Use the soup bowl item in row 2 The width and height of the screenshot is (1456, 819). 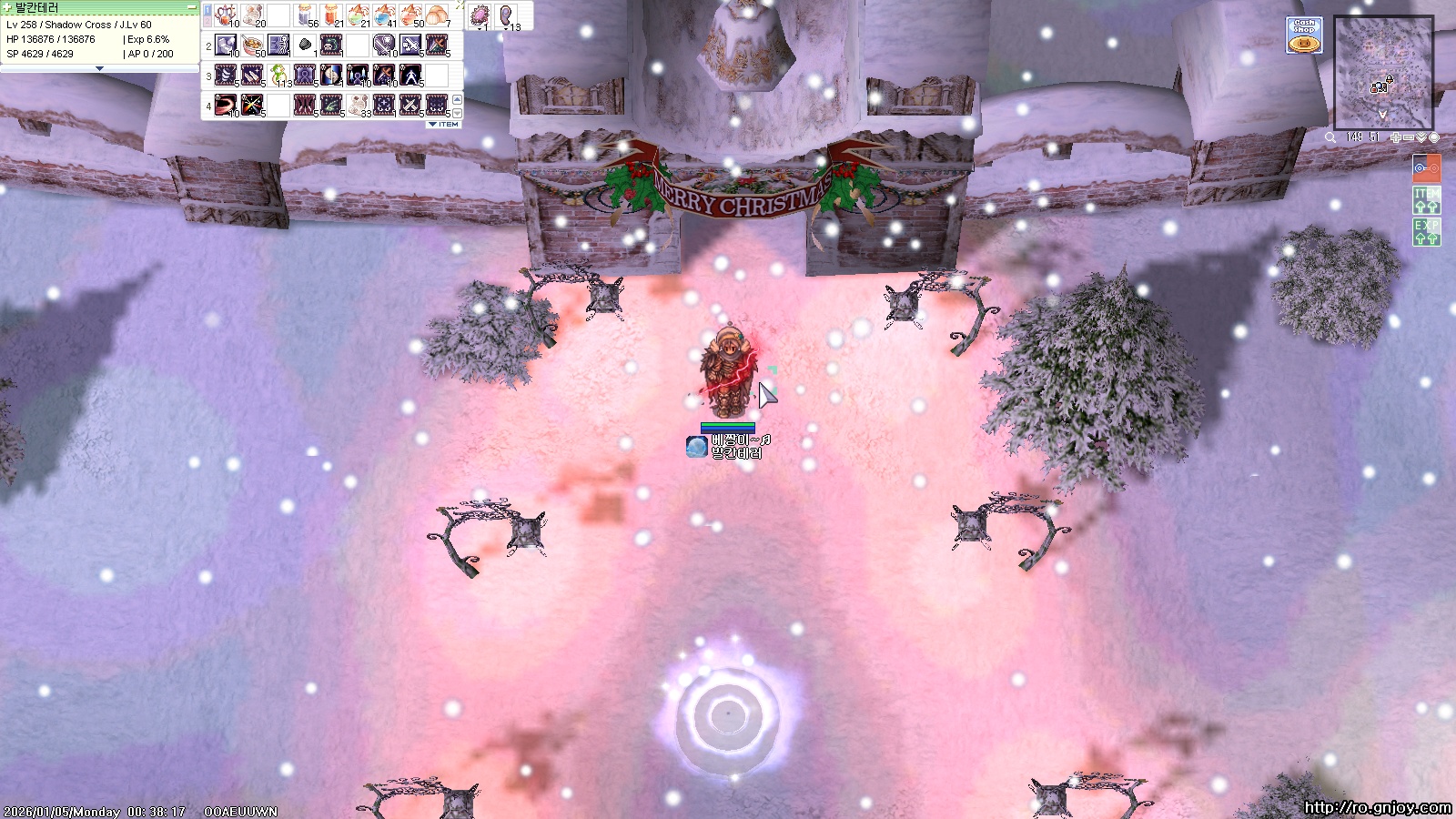[252, 45]
